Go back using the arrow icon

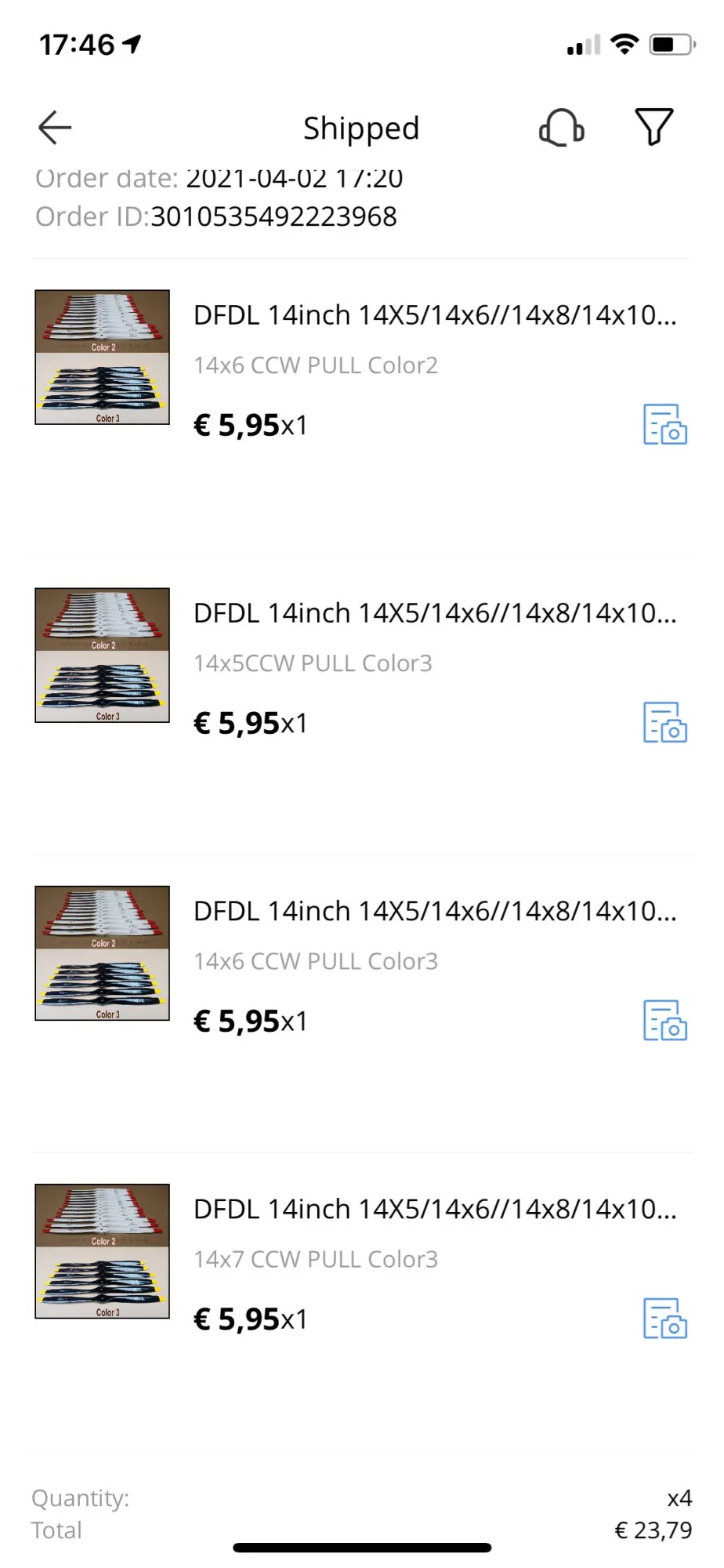click(x=55, y=128)
